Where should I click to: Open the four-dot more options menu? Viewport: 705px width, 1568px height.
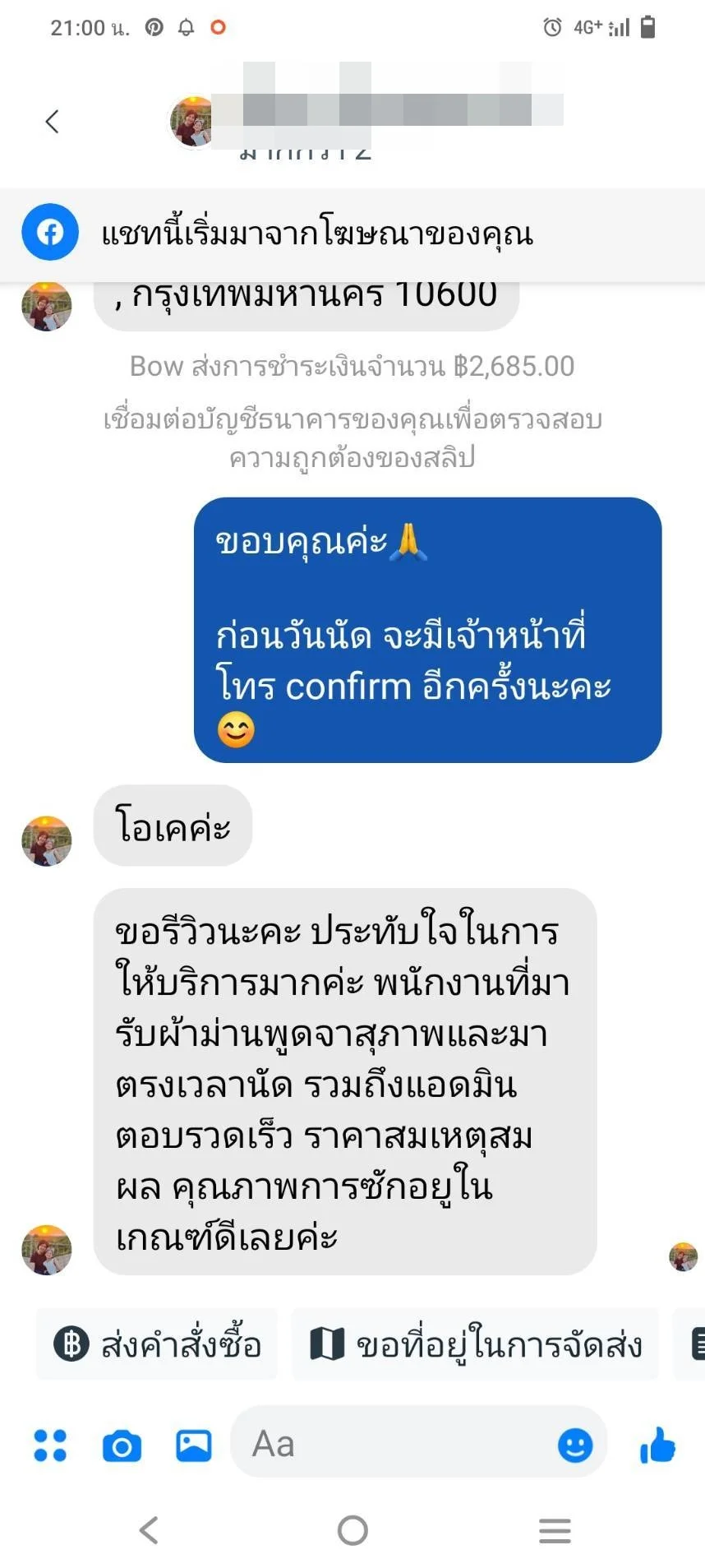coord(50,1445)
